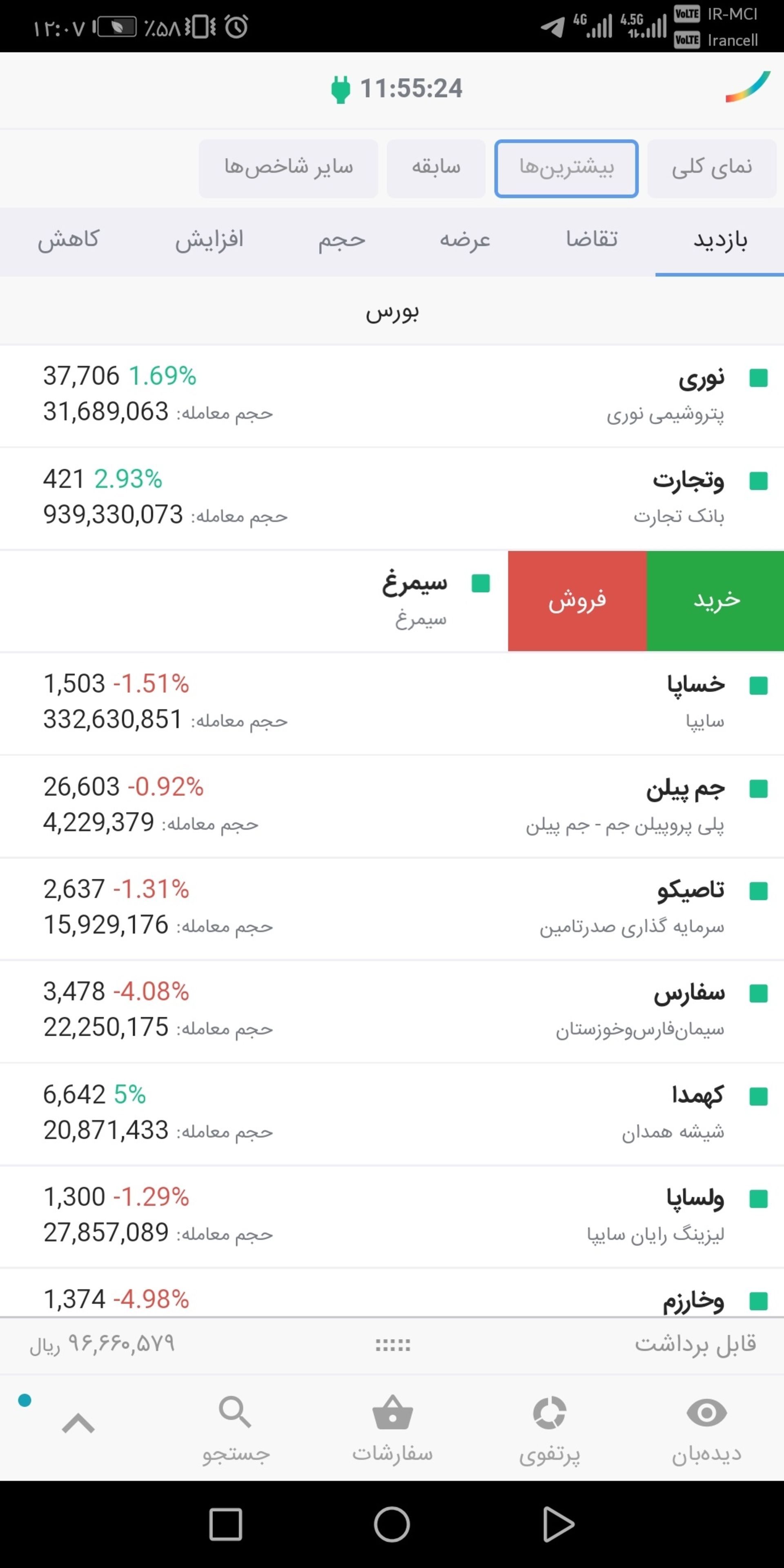784x1568 pixels.
Task: Open the افزایش tab
Action: pos(209,240)
